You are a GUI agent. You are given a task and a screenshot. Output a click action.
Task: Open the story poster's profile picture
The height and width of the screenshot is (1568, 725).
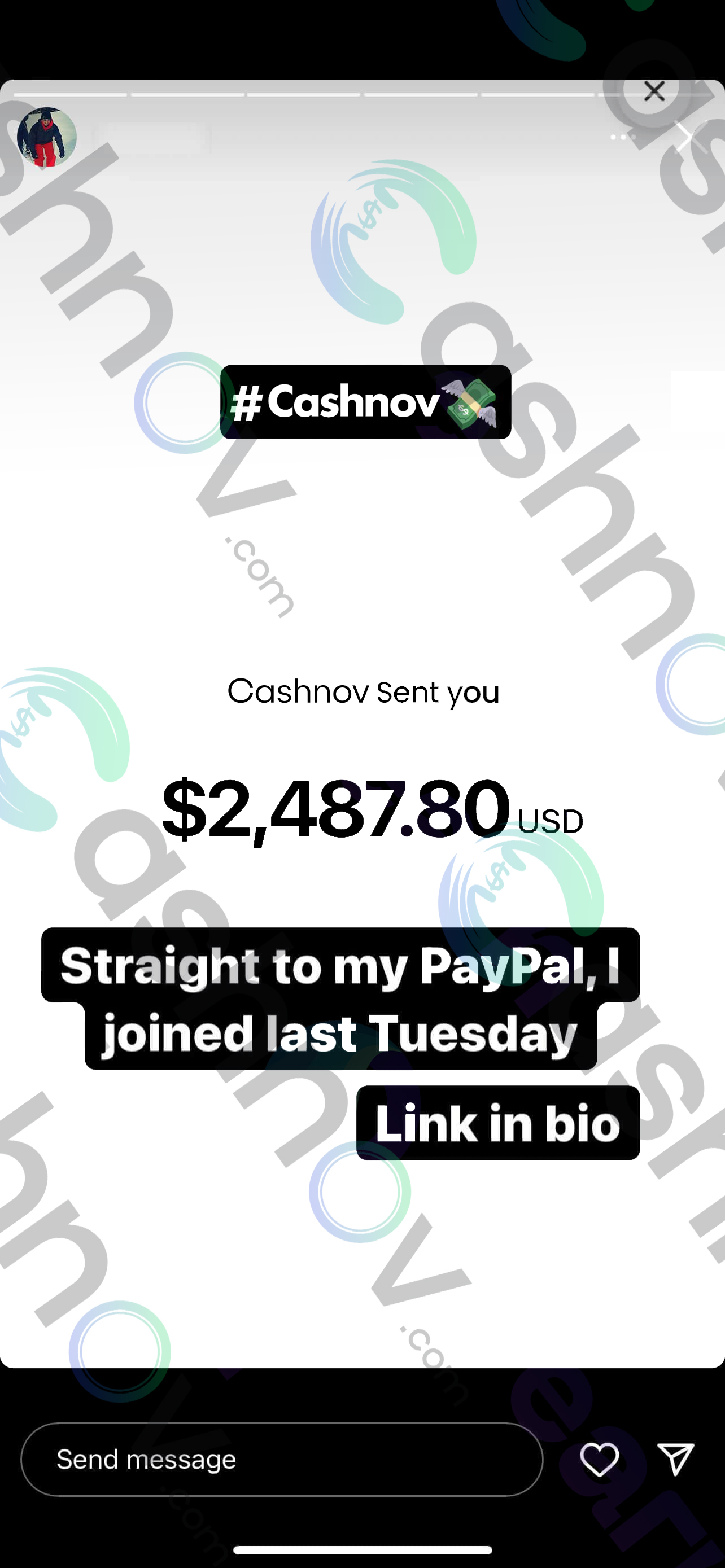coord(47,138)
